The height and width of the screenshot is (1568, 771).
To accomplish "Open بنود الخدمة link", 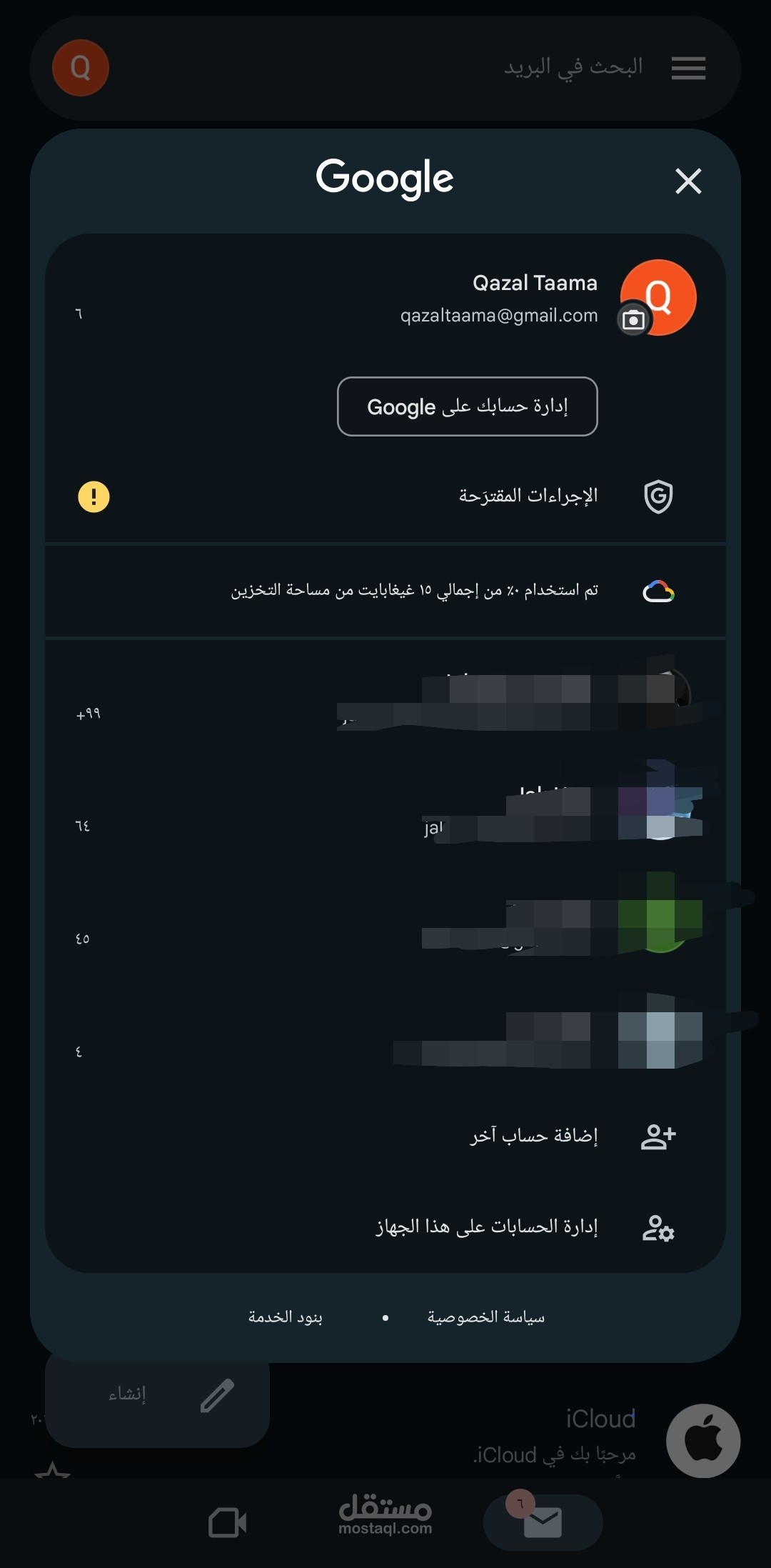I will click(286, 1317).
